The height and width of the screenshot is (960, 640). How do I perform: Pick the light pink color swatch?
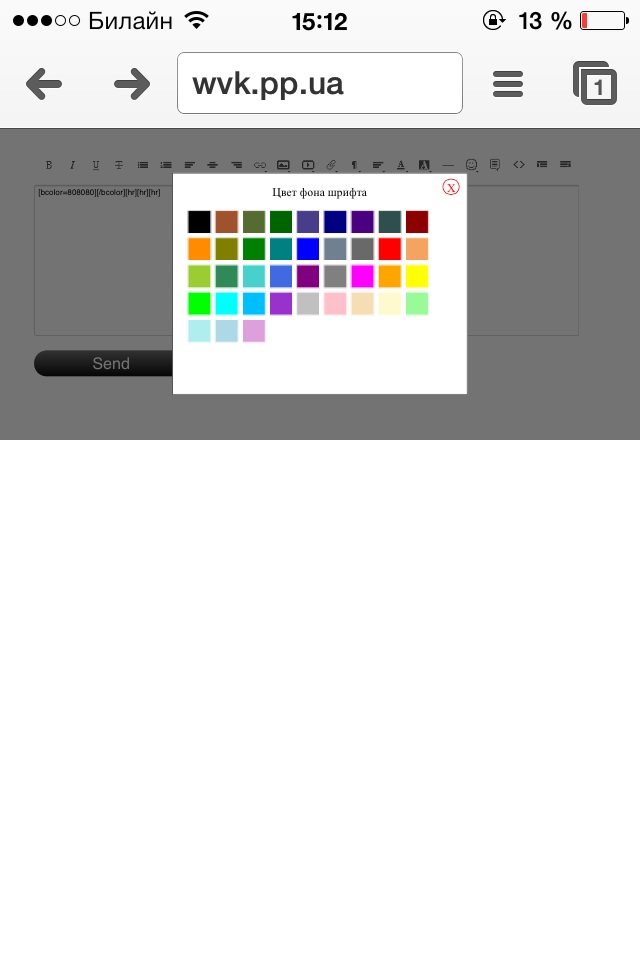[335, 303]
